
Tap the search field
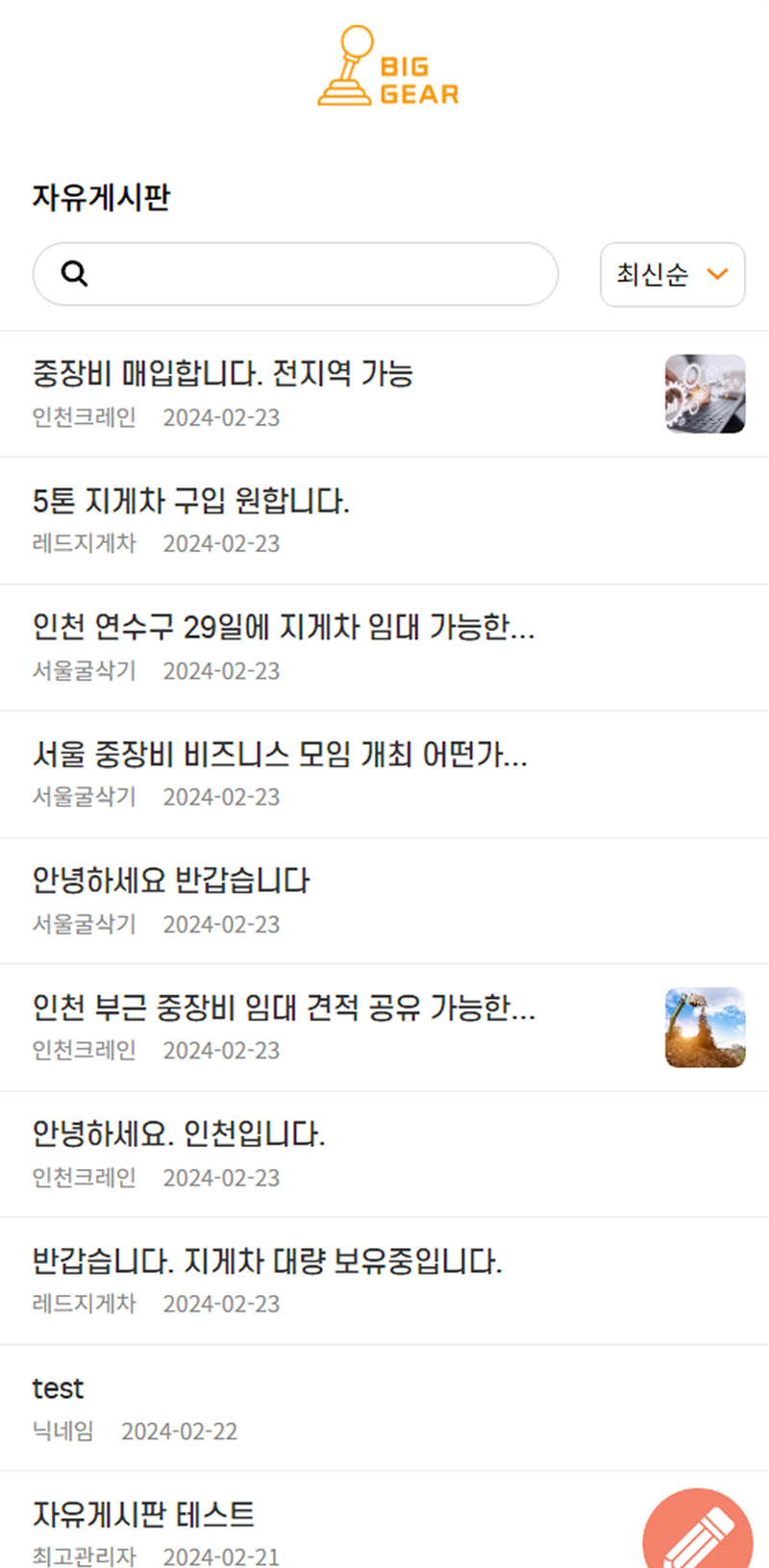click(x=317, y=274)
